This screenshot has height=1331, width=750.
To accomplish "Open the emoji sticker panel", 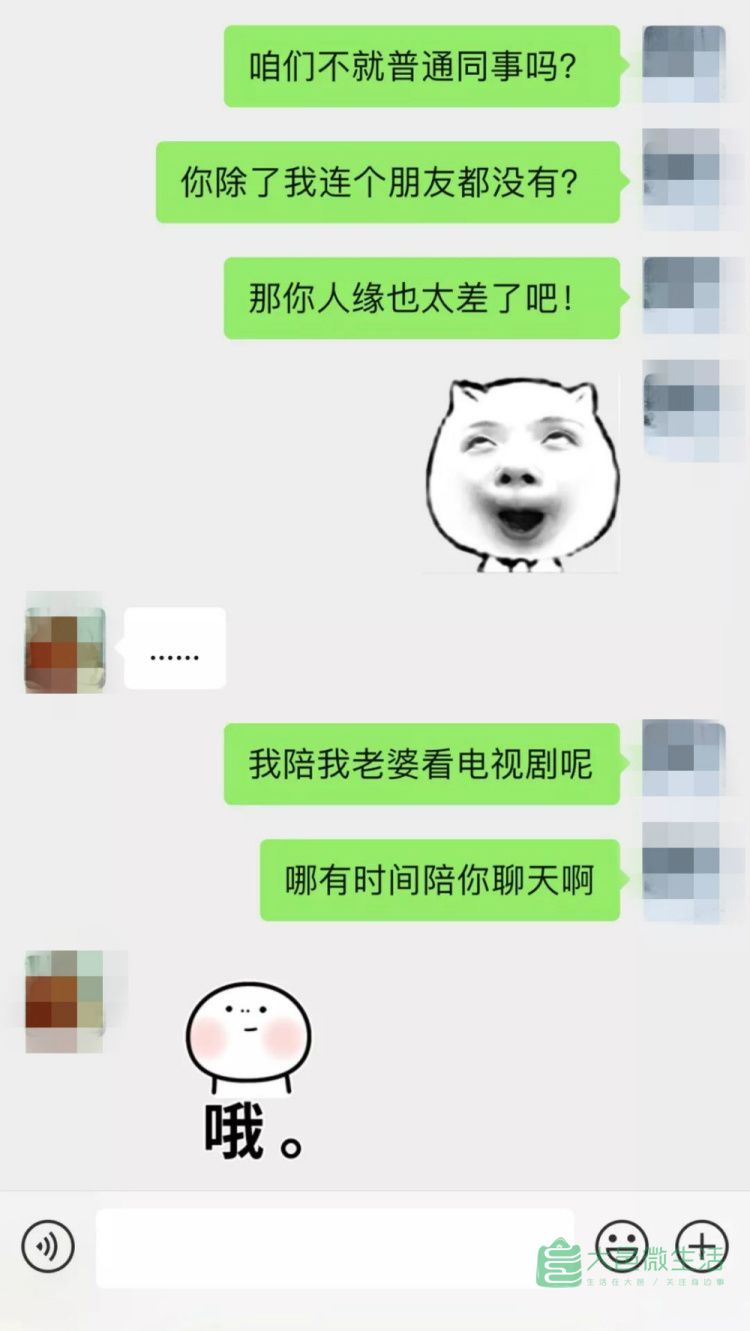I will (x=621, y=1246).
